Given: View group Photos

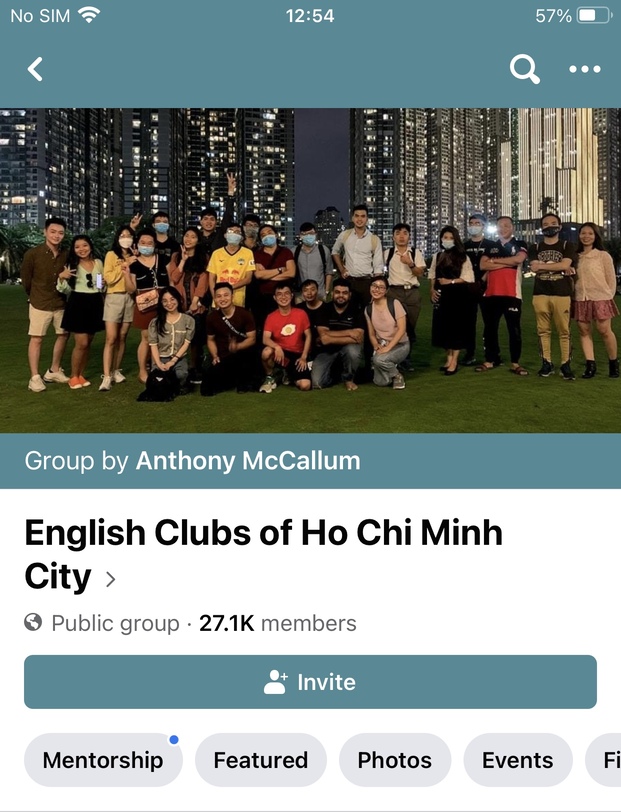Looking at the screenshot, I should [394, 760].
